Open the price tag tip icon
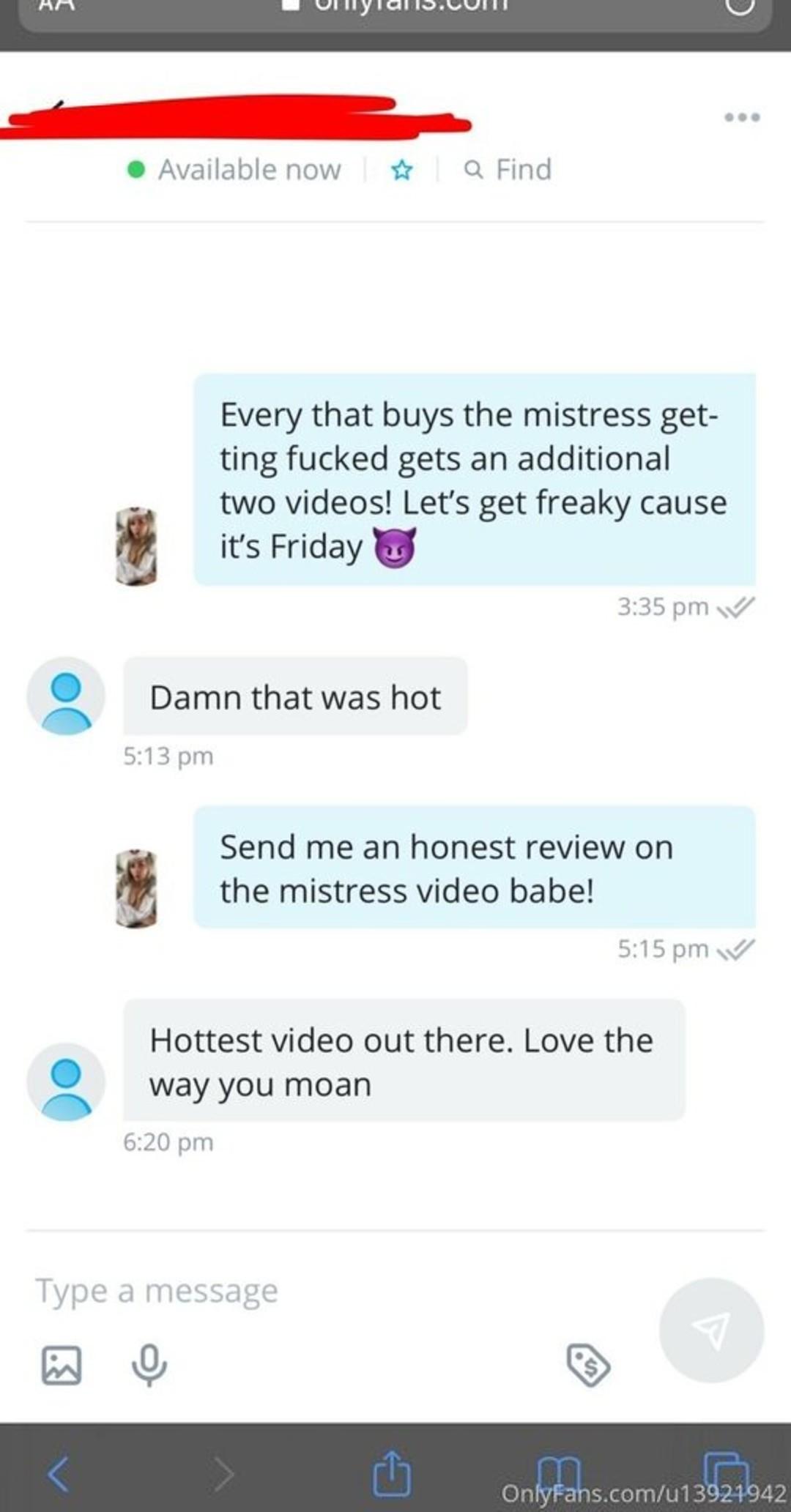Viewport: 791px width, 1512px height. click(x=588, y=1365)
